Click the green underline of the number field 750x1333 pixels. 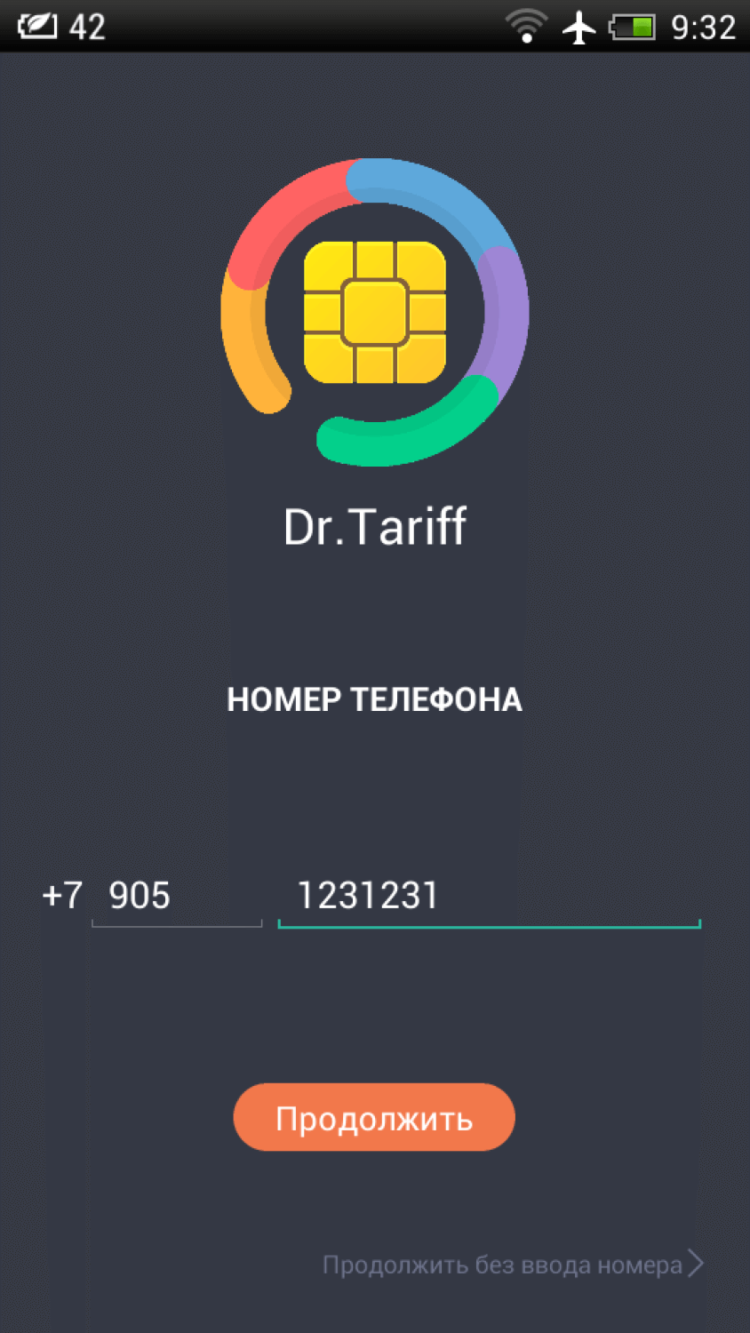(489, 928)
